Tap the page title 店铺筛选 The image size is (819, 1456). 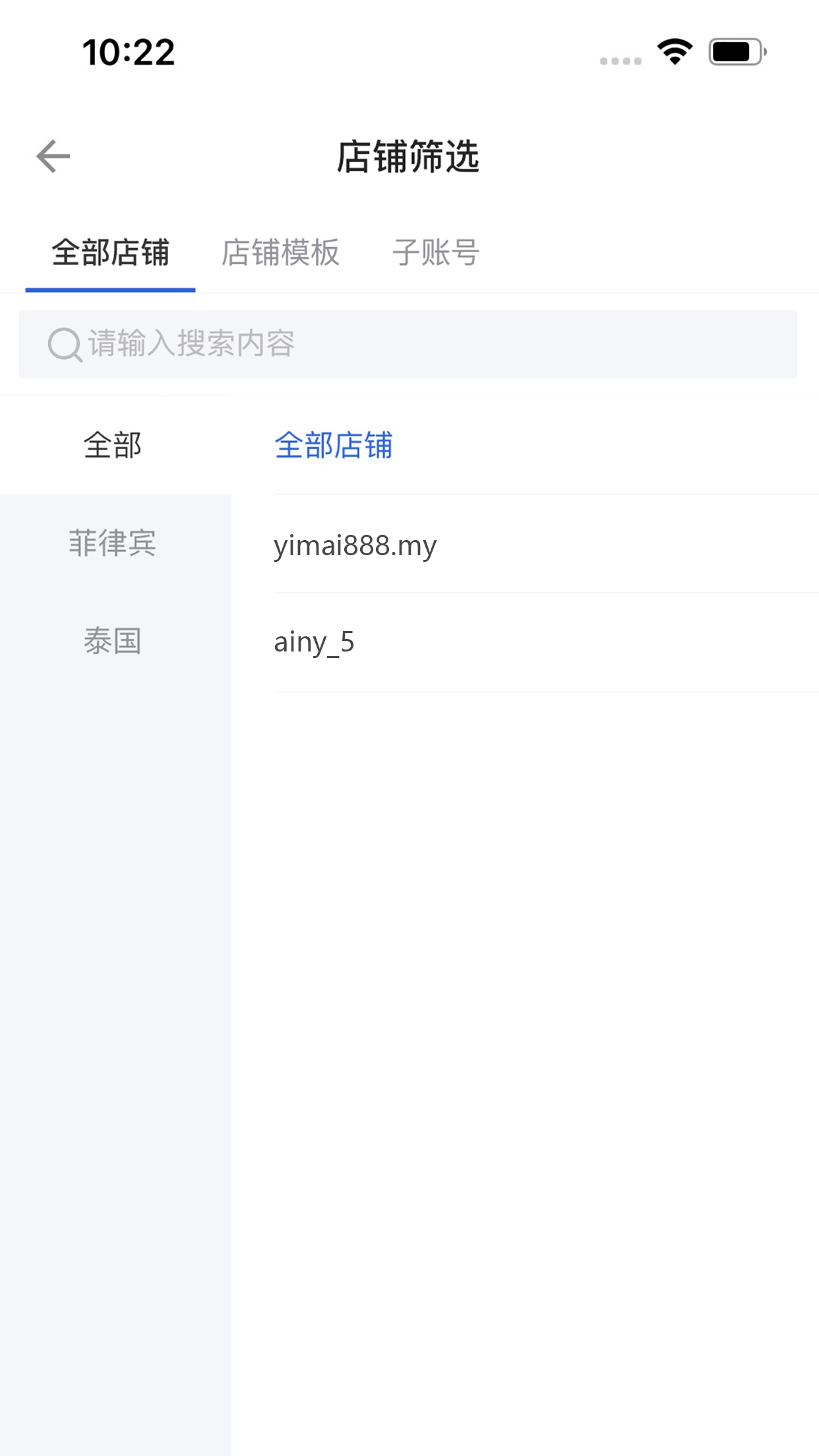coord(409,157)
